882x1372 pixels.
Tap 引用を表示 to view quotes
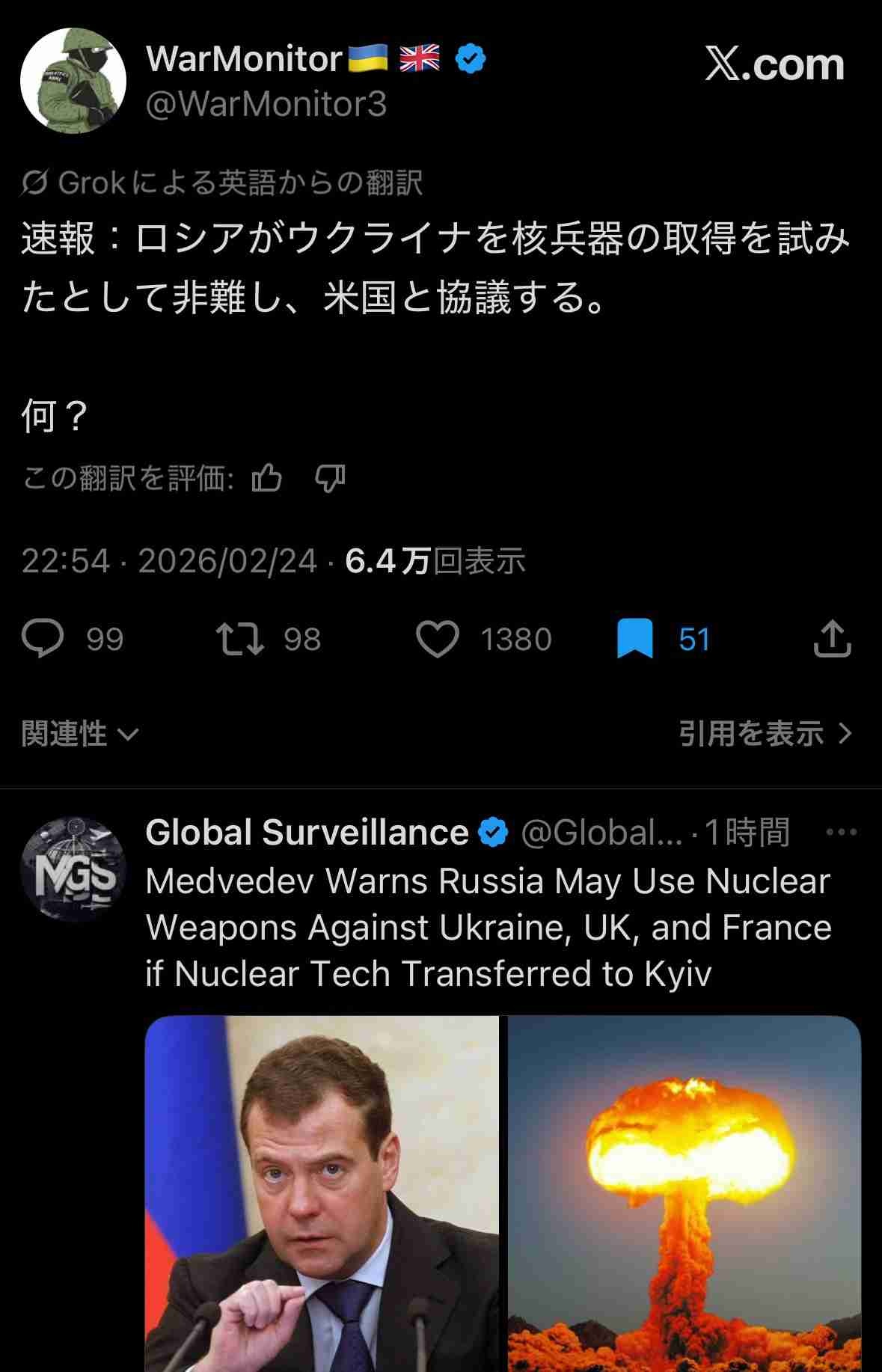click(x=765, y=734)
